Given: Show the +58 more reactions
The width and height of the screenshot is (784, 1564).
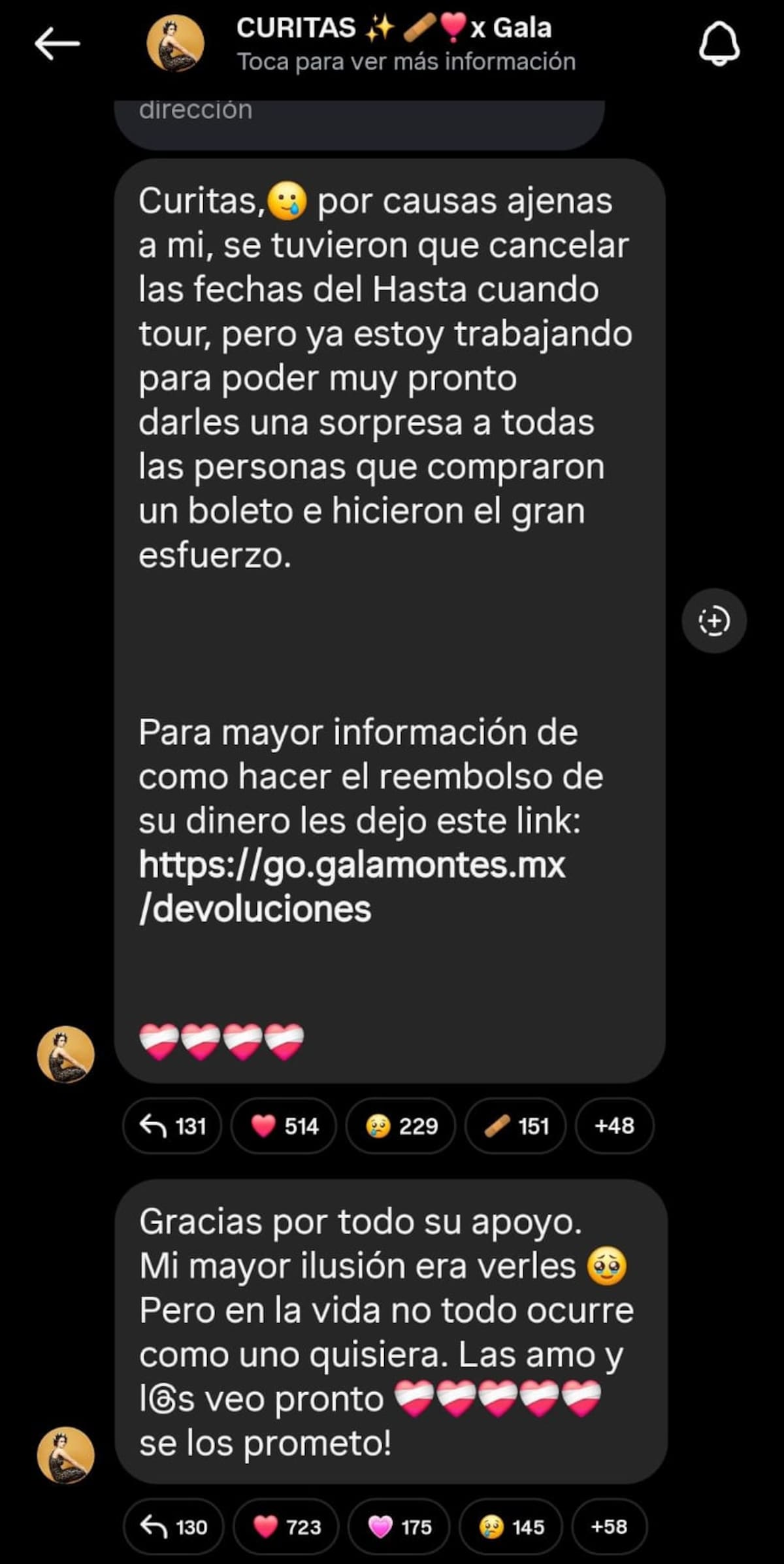Looking at the screenshot, I should 609,1527.
